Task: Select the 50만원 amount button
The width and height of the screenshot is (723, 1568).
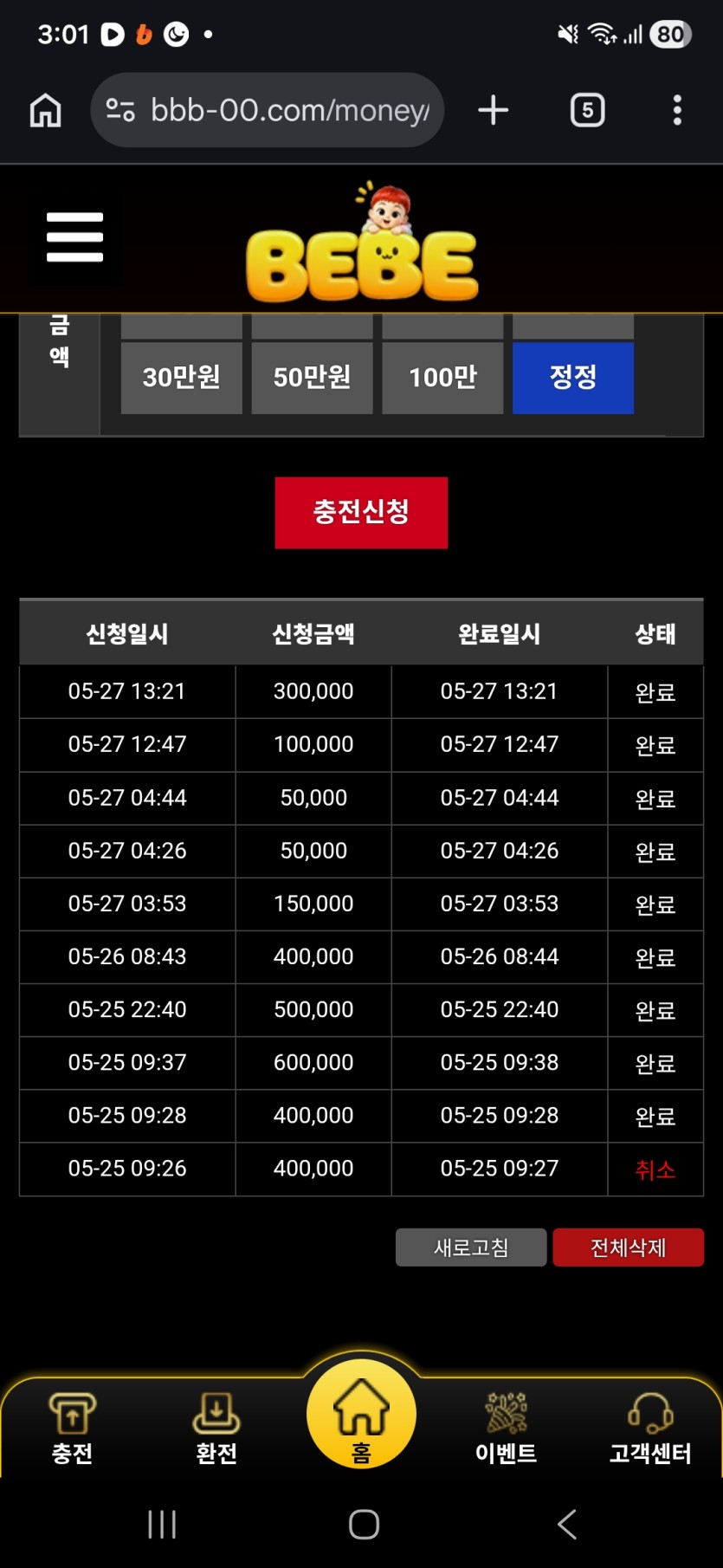Action: coord(312,378)
